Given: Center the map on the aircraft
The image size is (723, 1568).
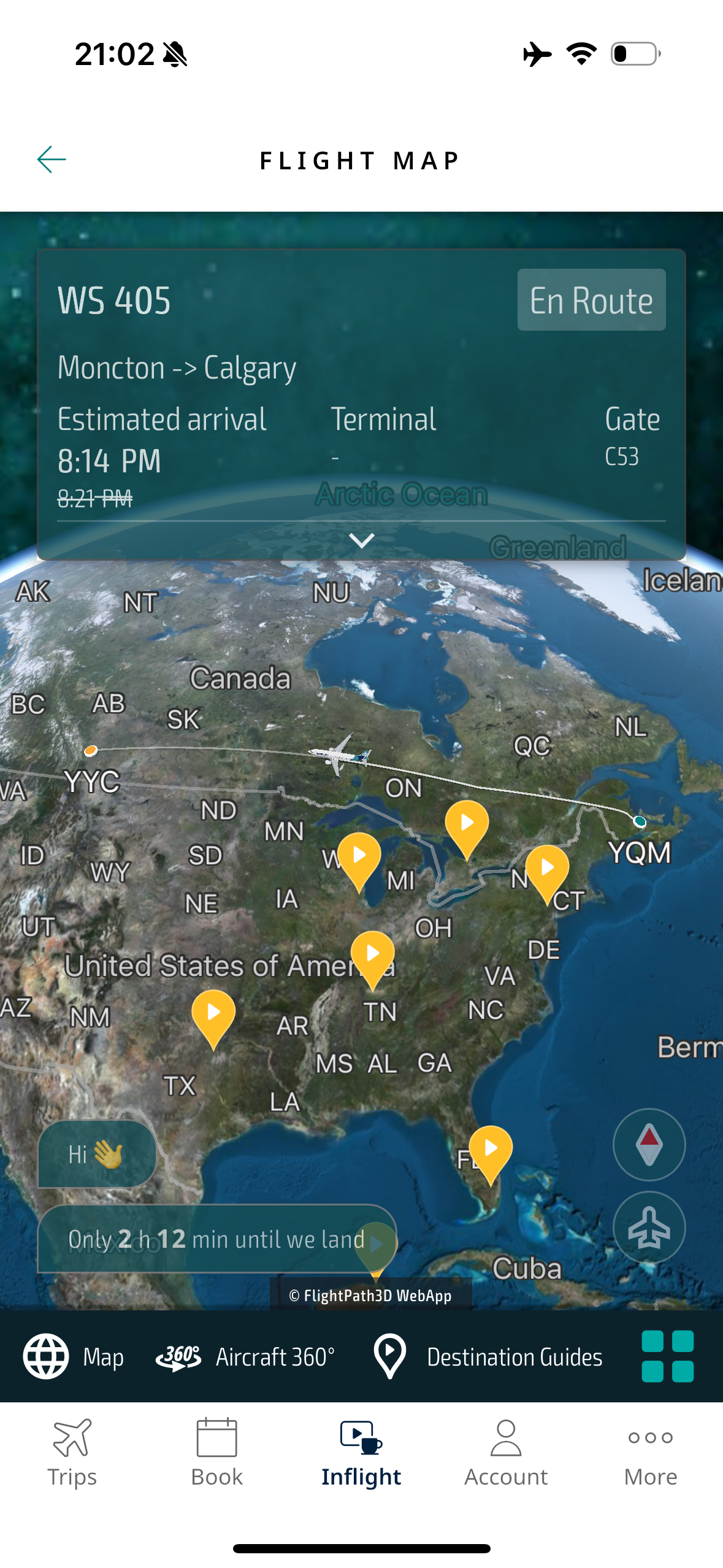Looking at the screenshot, I should pos(649,1228).
